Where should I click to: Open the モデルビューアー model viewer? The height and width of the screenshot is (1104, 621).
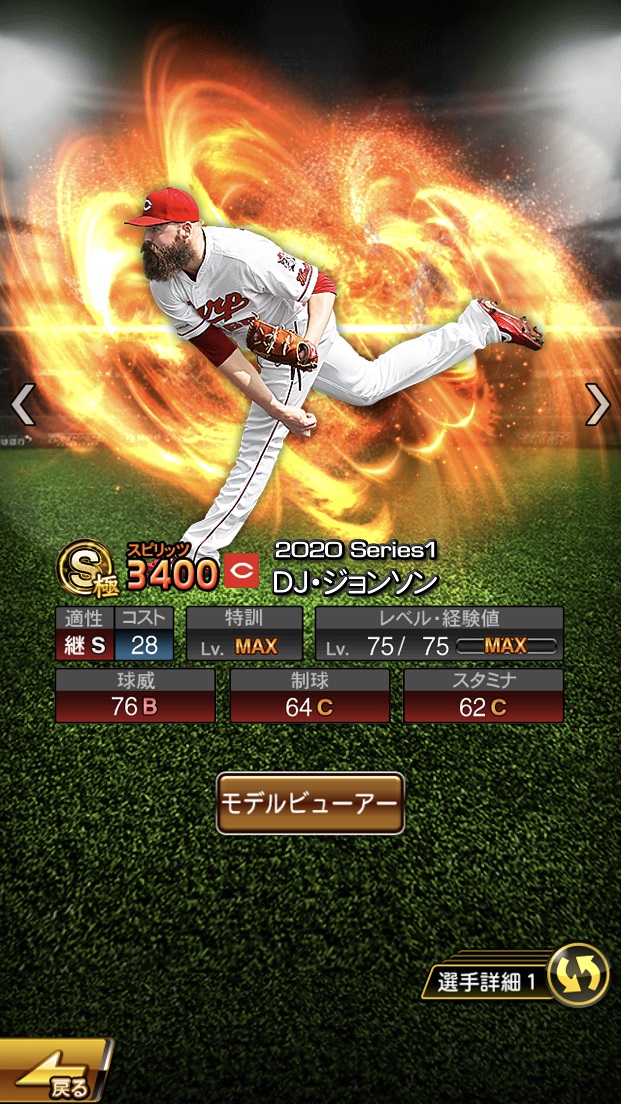310,803
